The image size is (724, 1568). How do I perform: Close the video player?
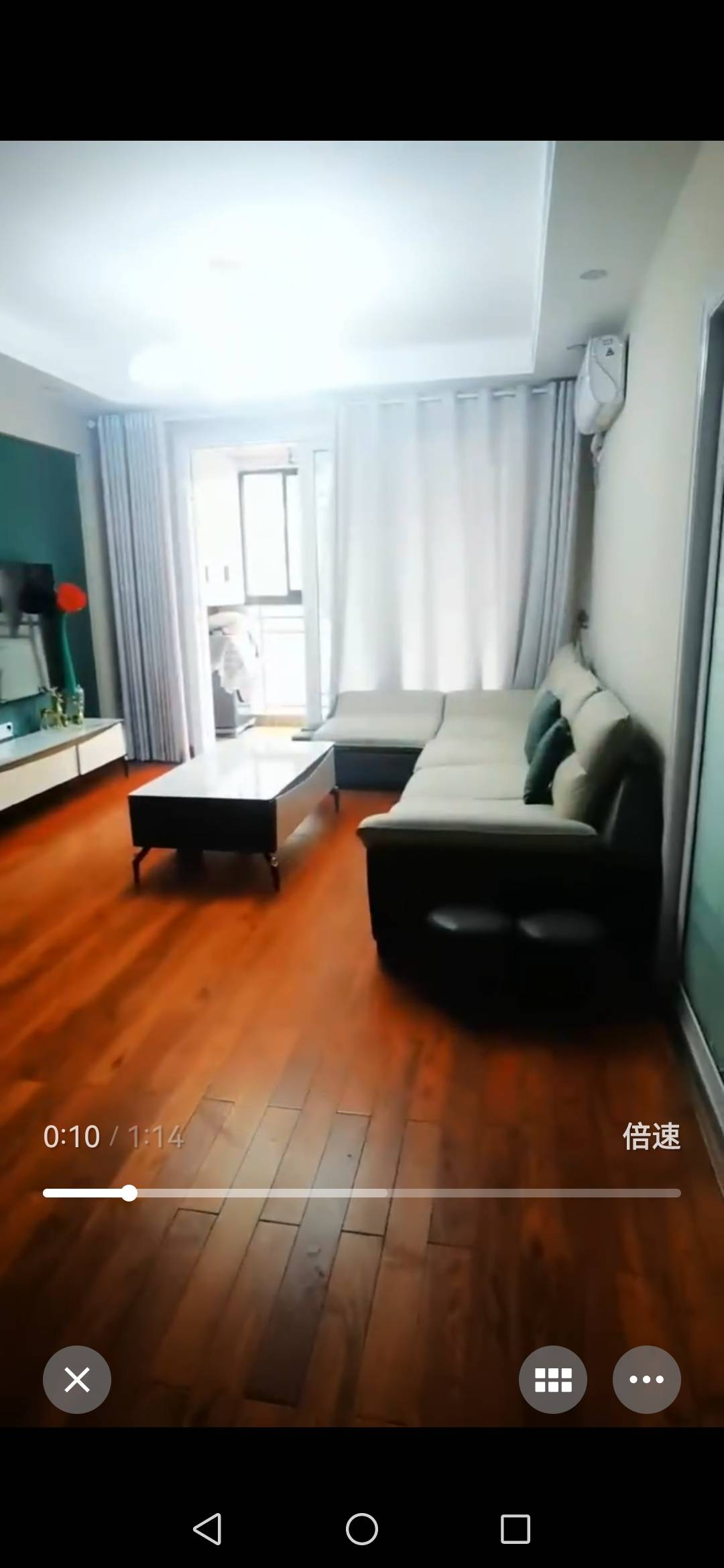coord(77,1380)
